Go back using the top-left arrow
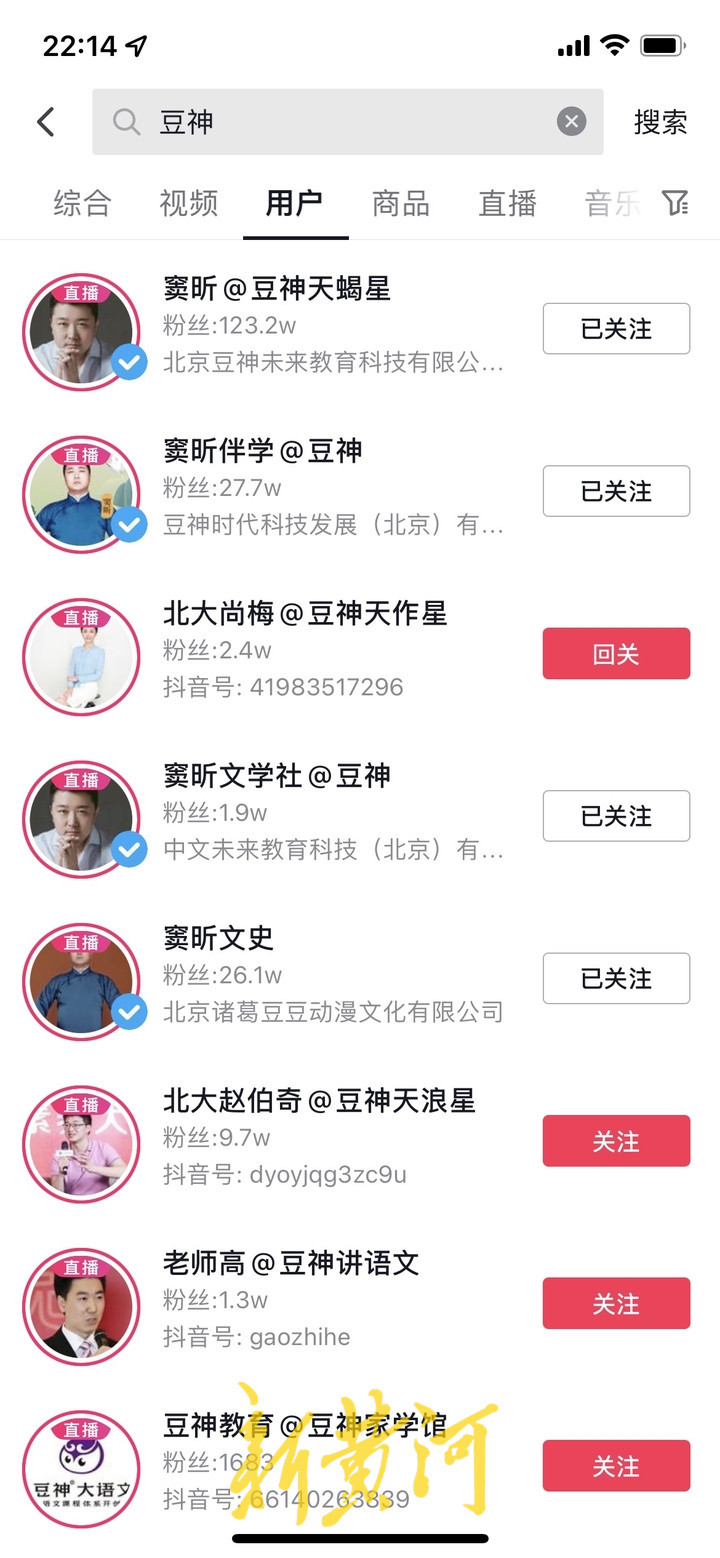The image size is (720, 1558). pos(45,122)
